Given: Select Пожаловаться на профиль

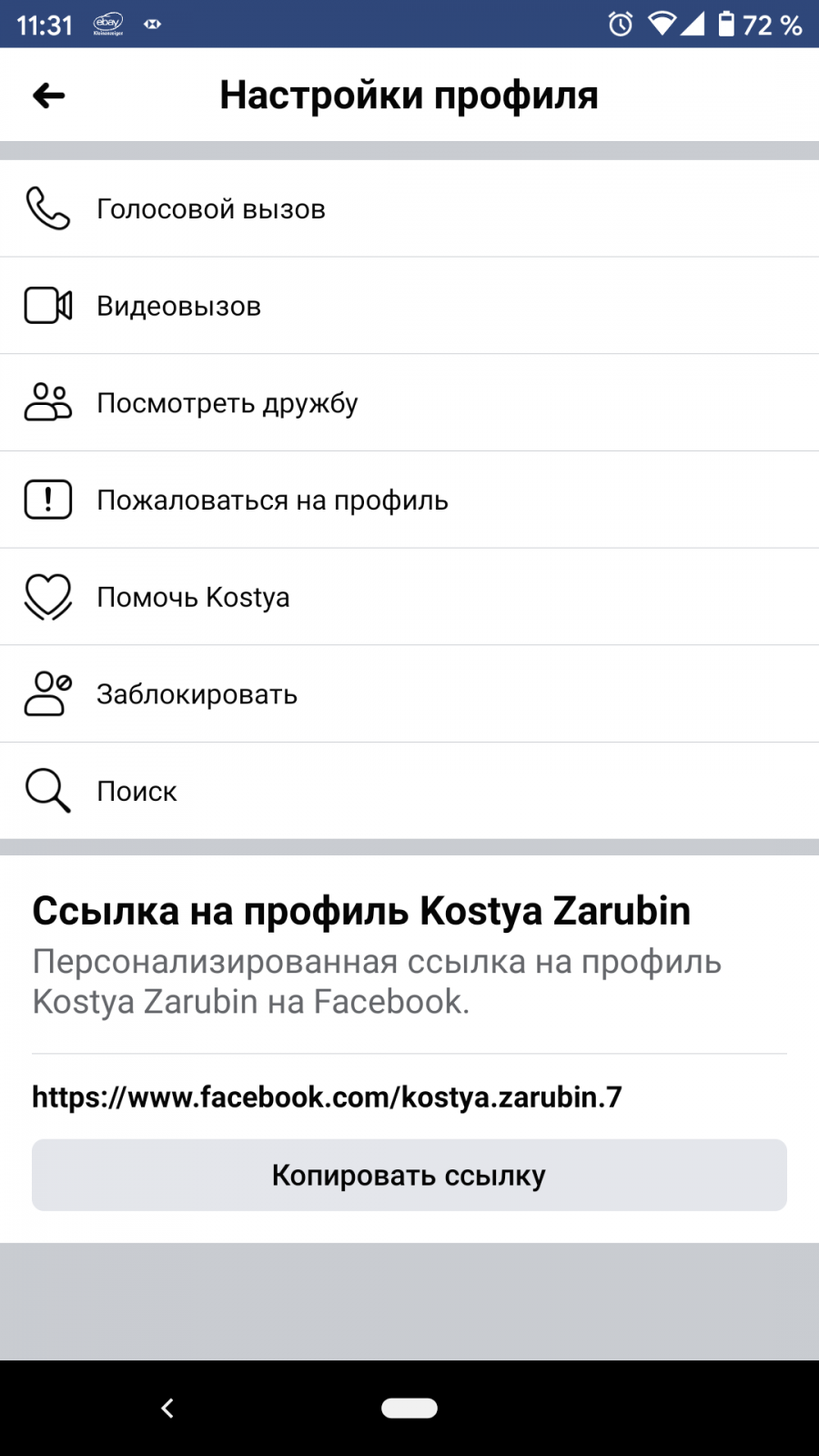Looking at the screenshot, I should 409,500.
